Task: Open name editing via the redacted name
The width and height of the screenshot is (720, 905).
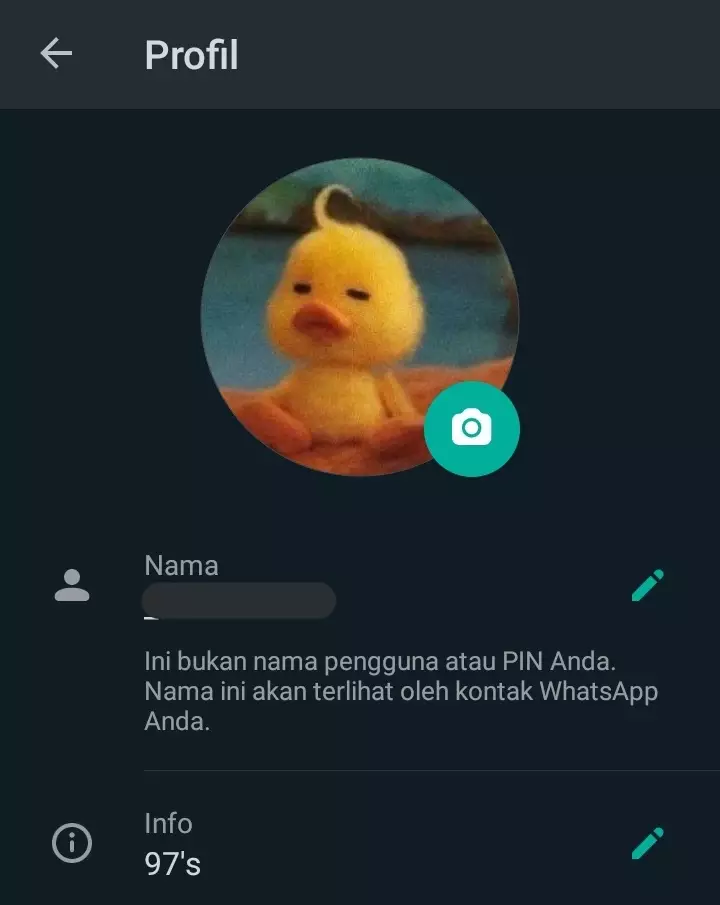Action: tap(240, 601)
